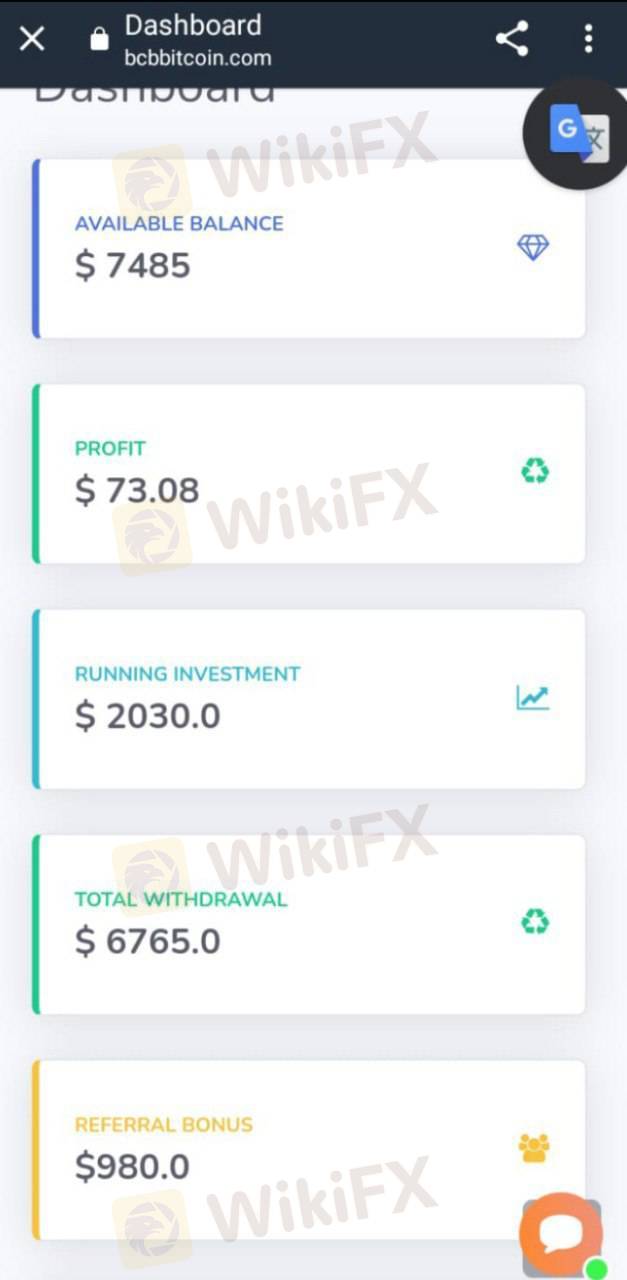View site security info via lock icon

tap(98, 40)
